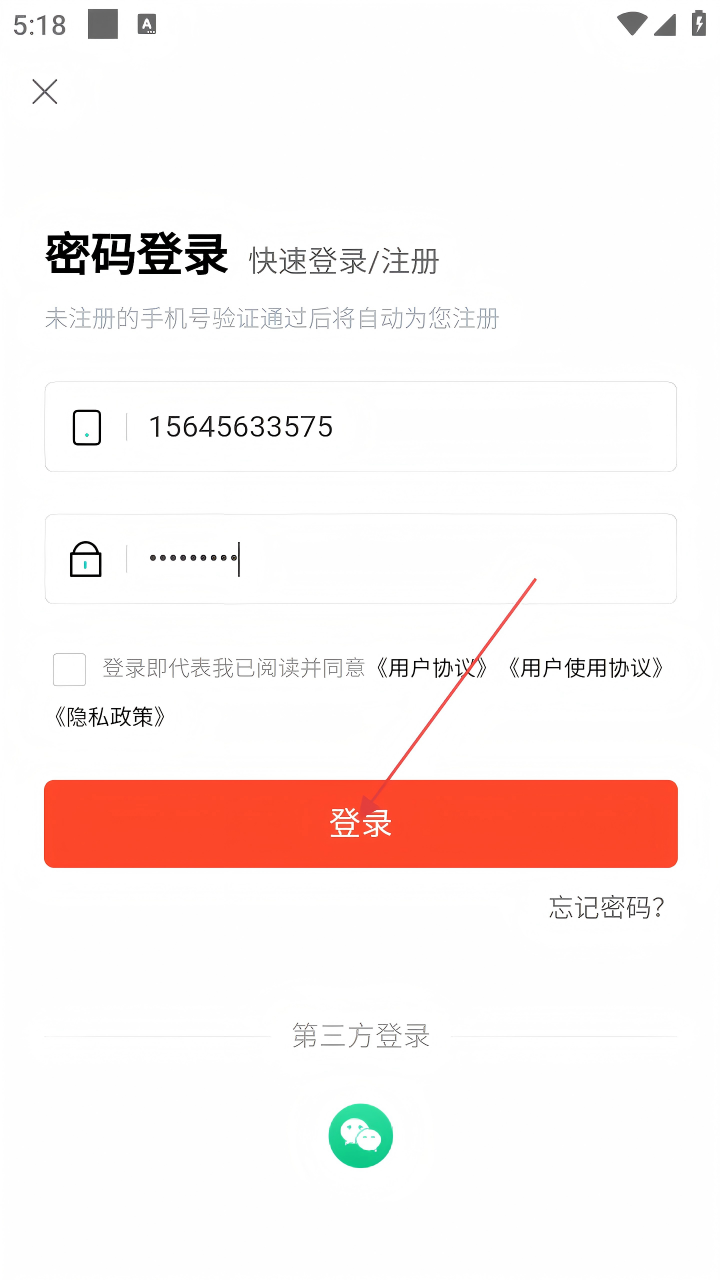Open the 《用户使用协议》 link
Viewport: 720px width, 1280px height.
coord(585,668)
